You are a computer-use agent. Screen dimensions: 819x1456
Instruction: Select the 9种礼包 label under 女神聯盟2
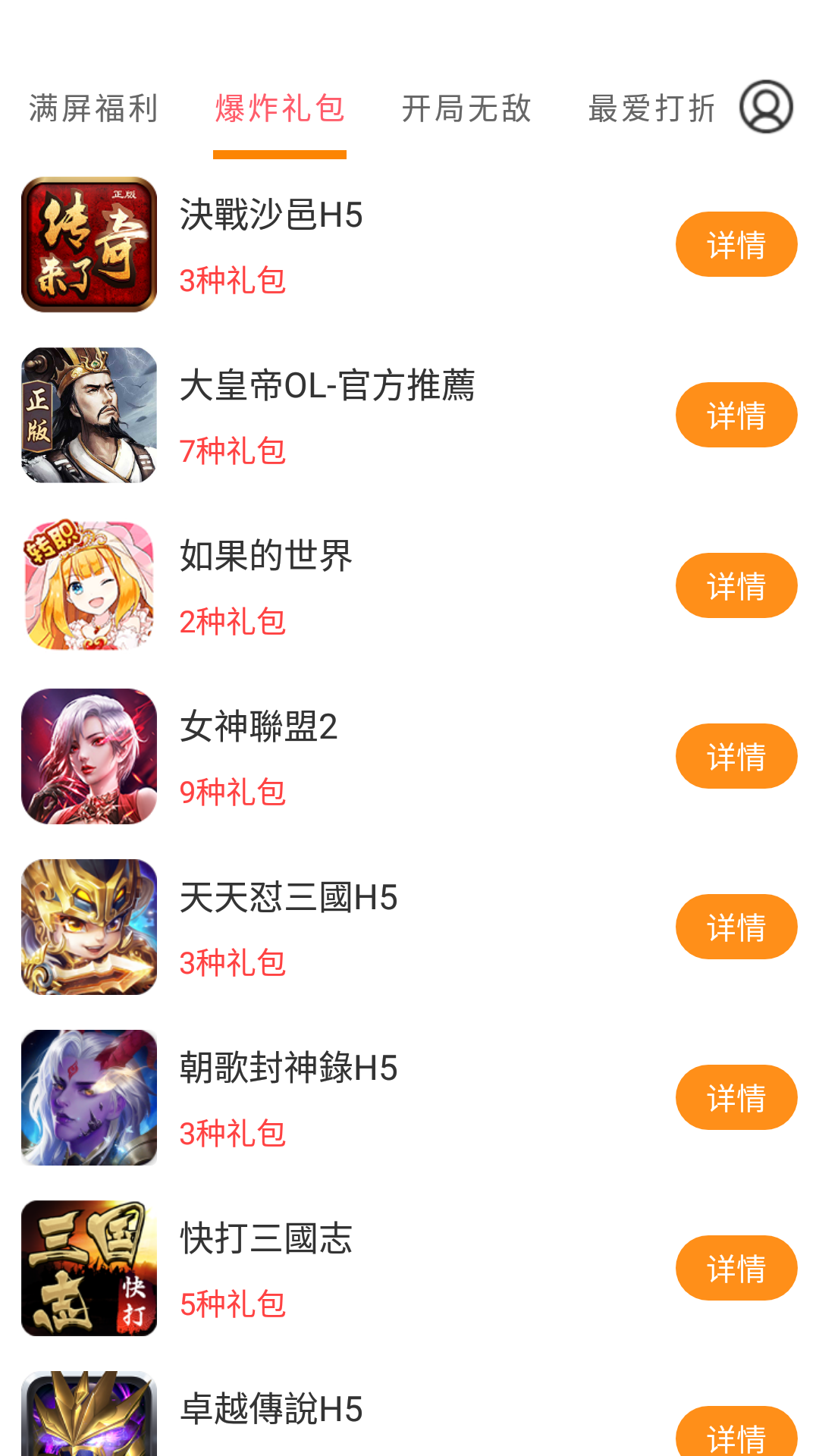pyautogui.click(x=233, y=792)
